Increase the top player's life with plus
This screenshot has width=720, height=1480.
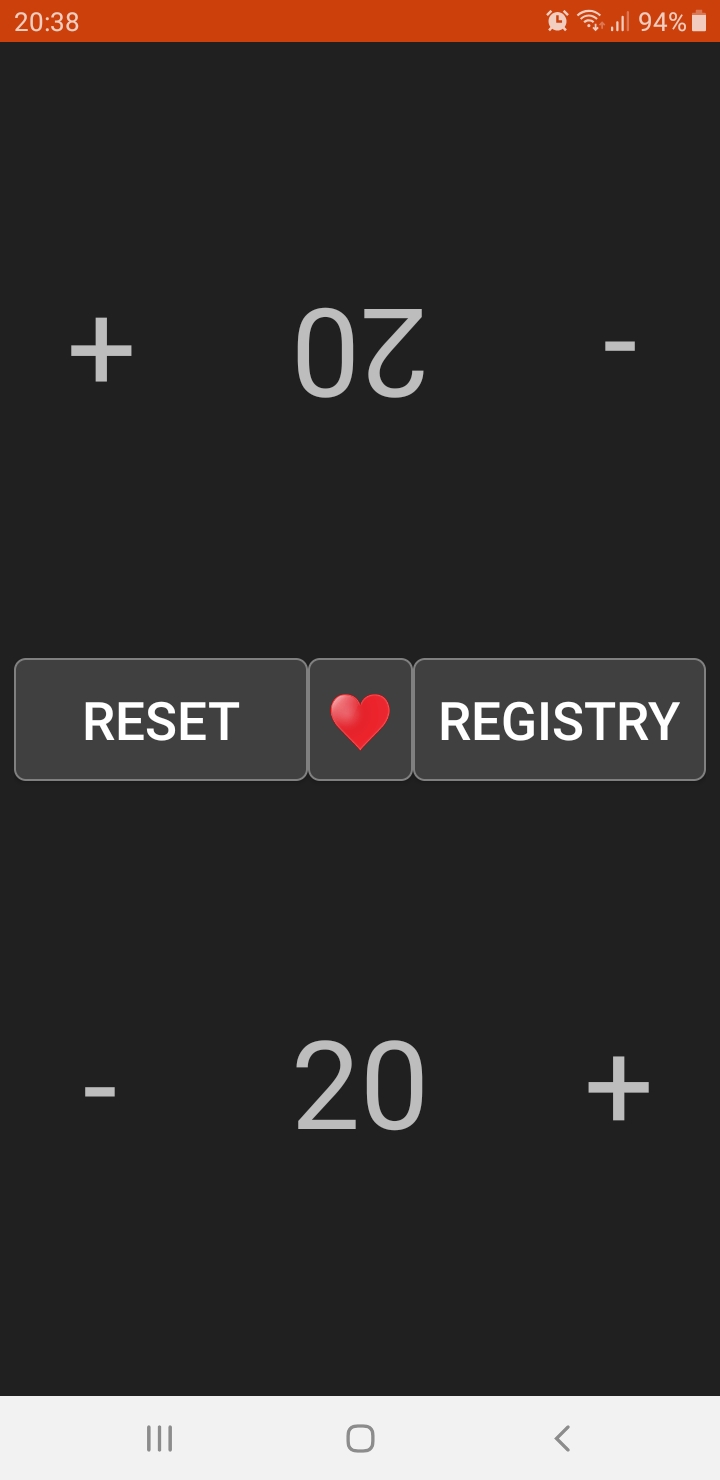[101, 350]
